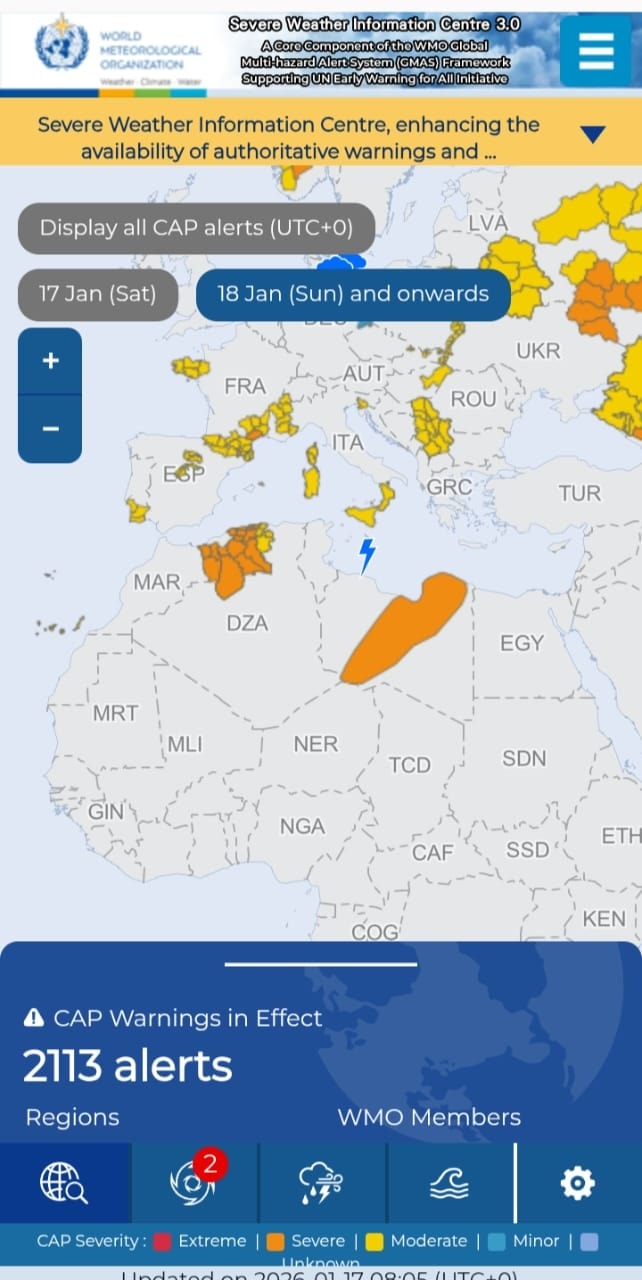Viewport: 642px width, 1280px height.
Task: Select the 17 Jan (Sat) date
Action: pos(98,294)
